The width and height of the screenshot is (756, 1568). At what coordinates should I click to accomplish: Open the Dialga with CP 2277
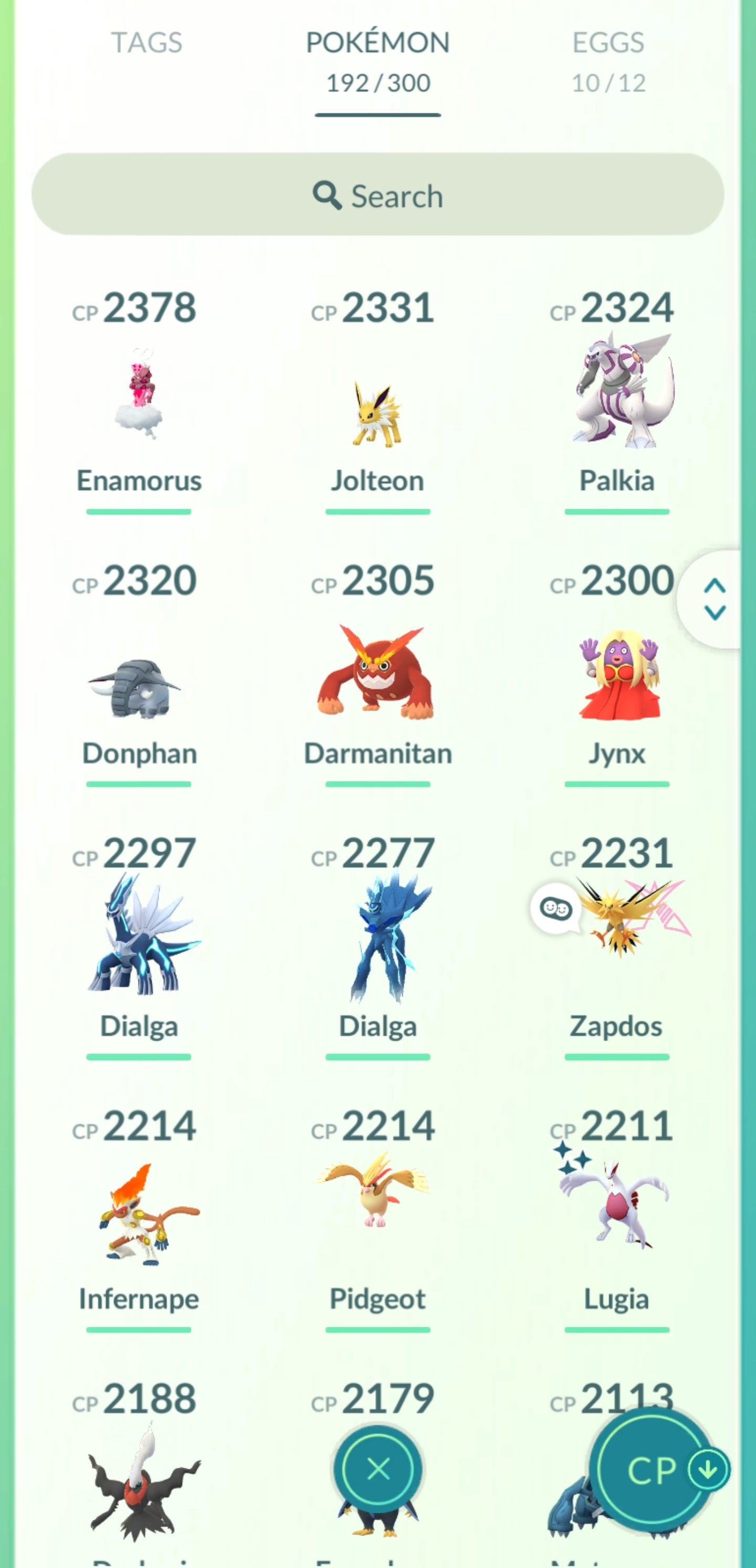(377, 937)
